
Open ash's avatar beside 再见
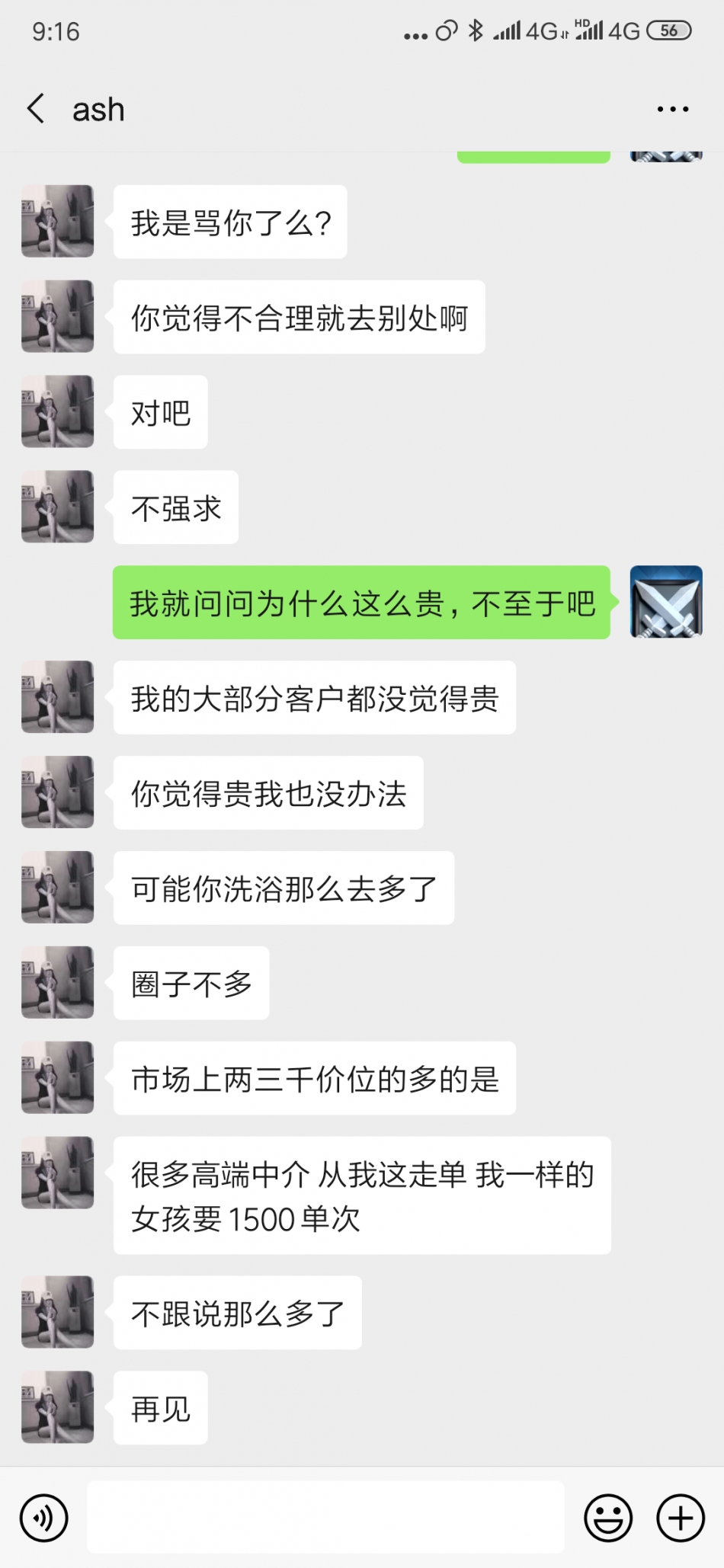click(x=58, y=1406)
